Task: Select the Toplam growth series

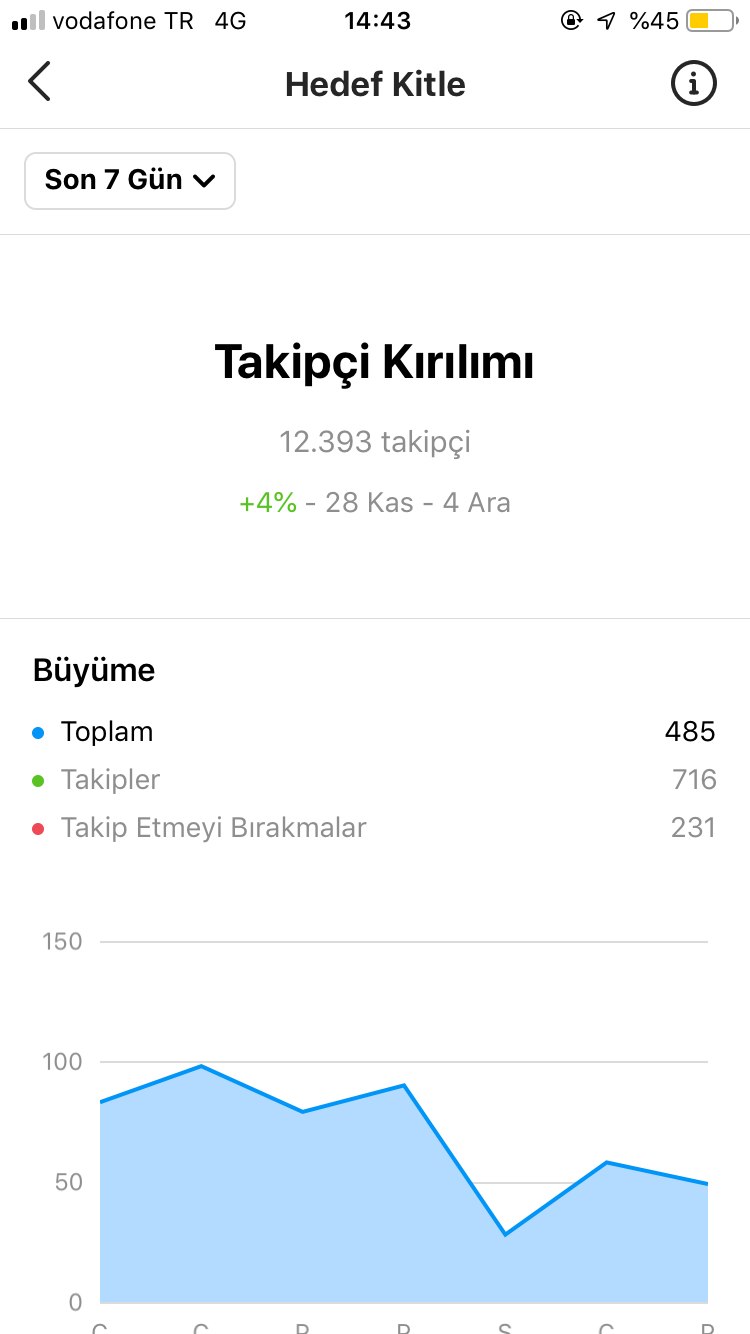Action: 375,732
